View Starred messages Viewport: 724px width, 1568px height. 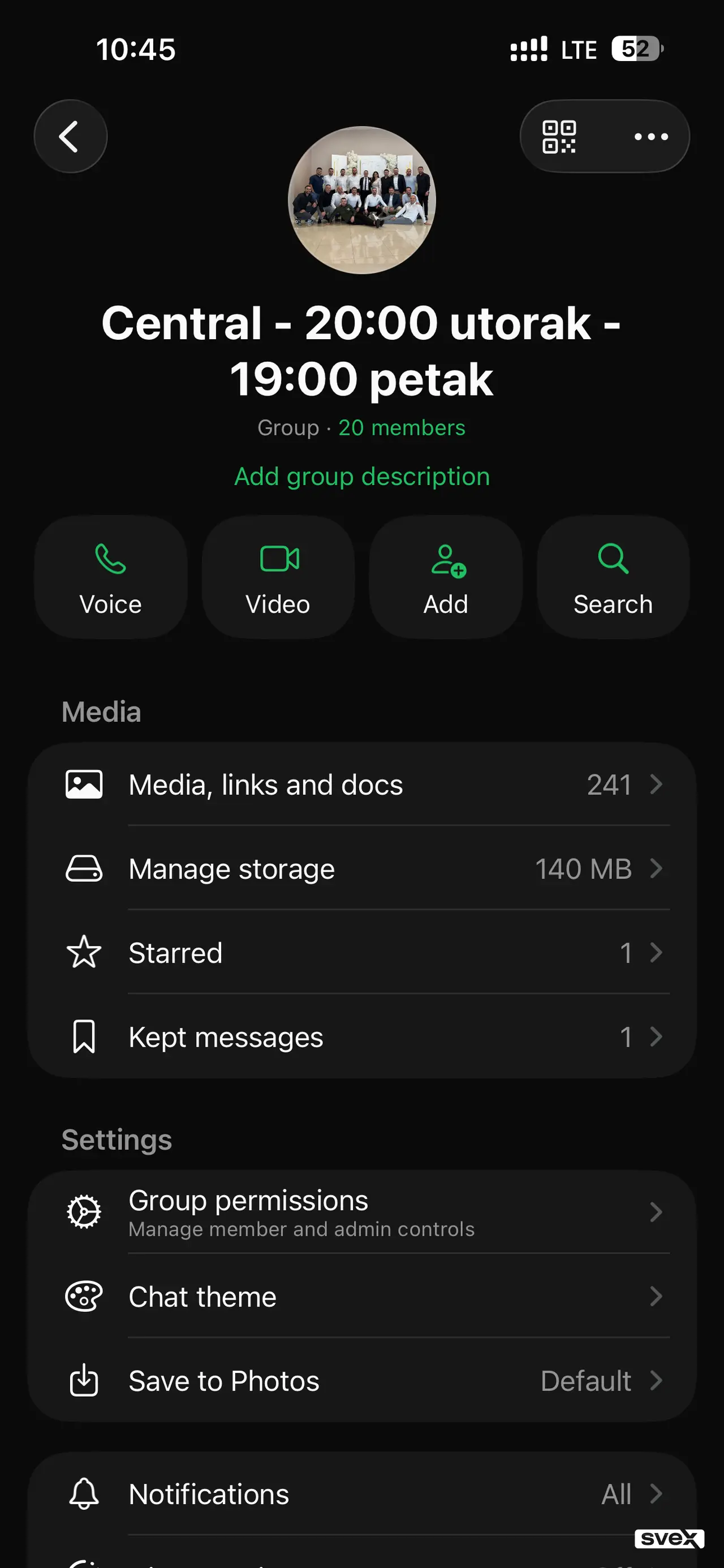pyautogui.click(x=361, y=952)
